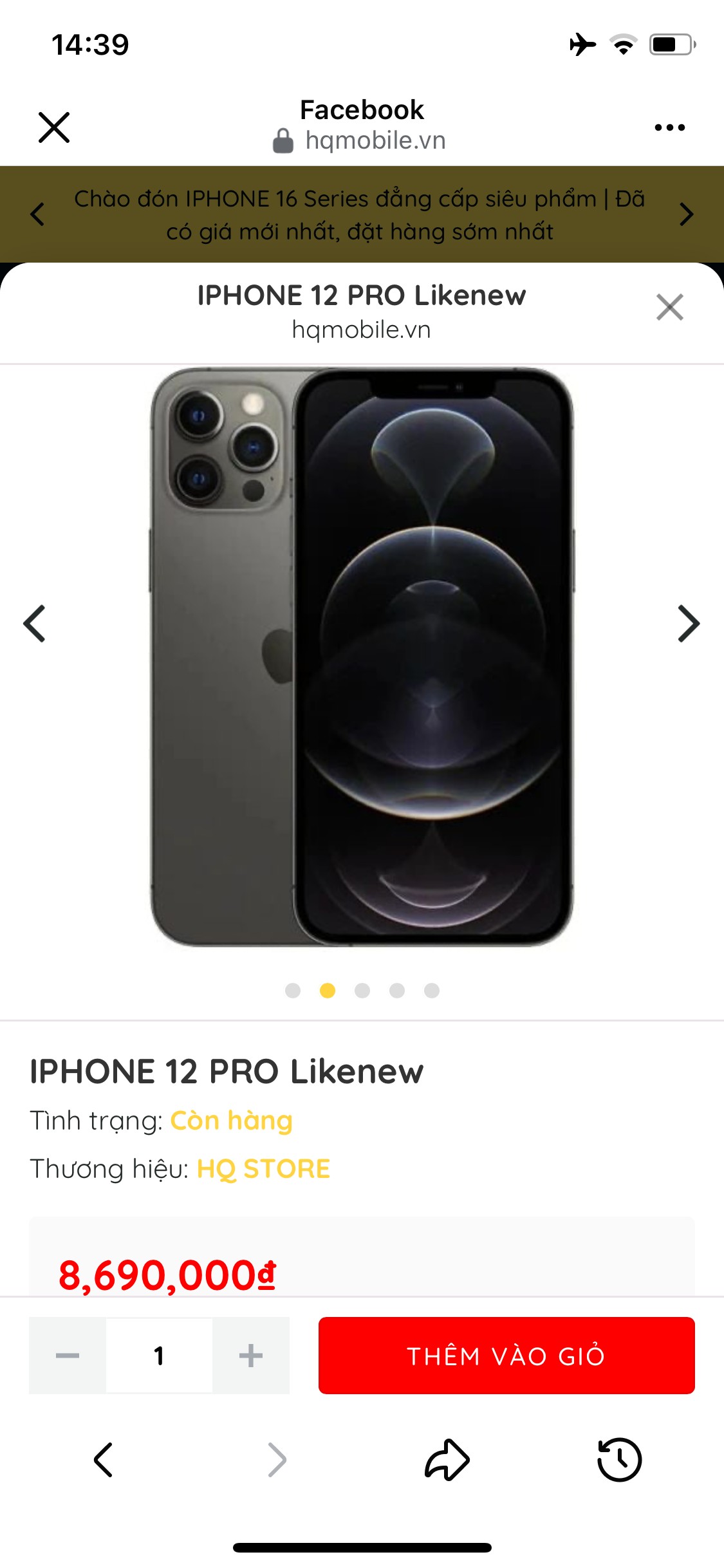724x1568 pixels.
Task: Jump to the first image dot
Action: click(293, 990)
